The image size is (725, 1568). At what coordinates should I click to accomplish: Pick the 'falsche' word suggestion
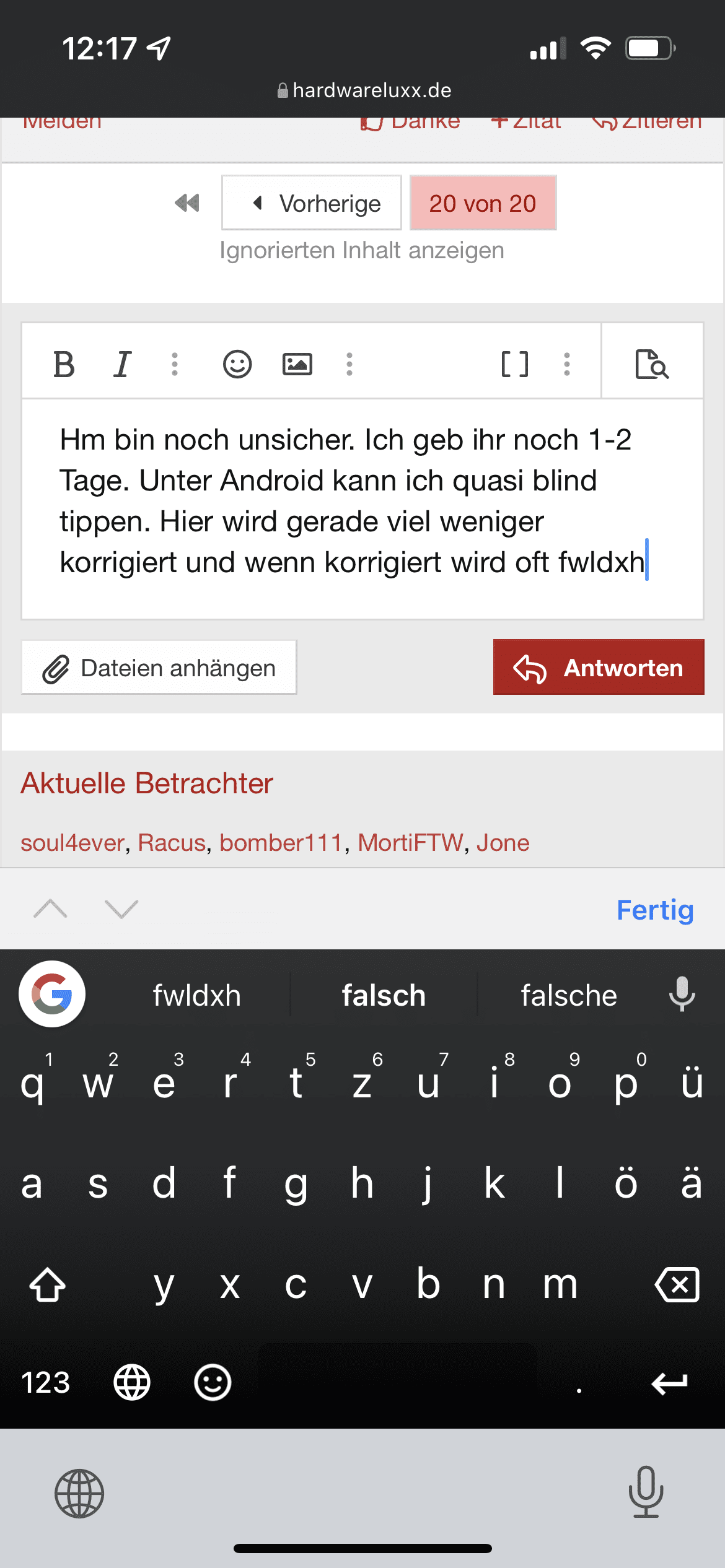click(568, 995)
